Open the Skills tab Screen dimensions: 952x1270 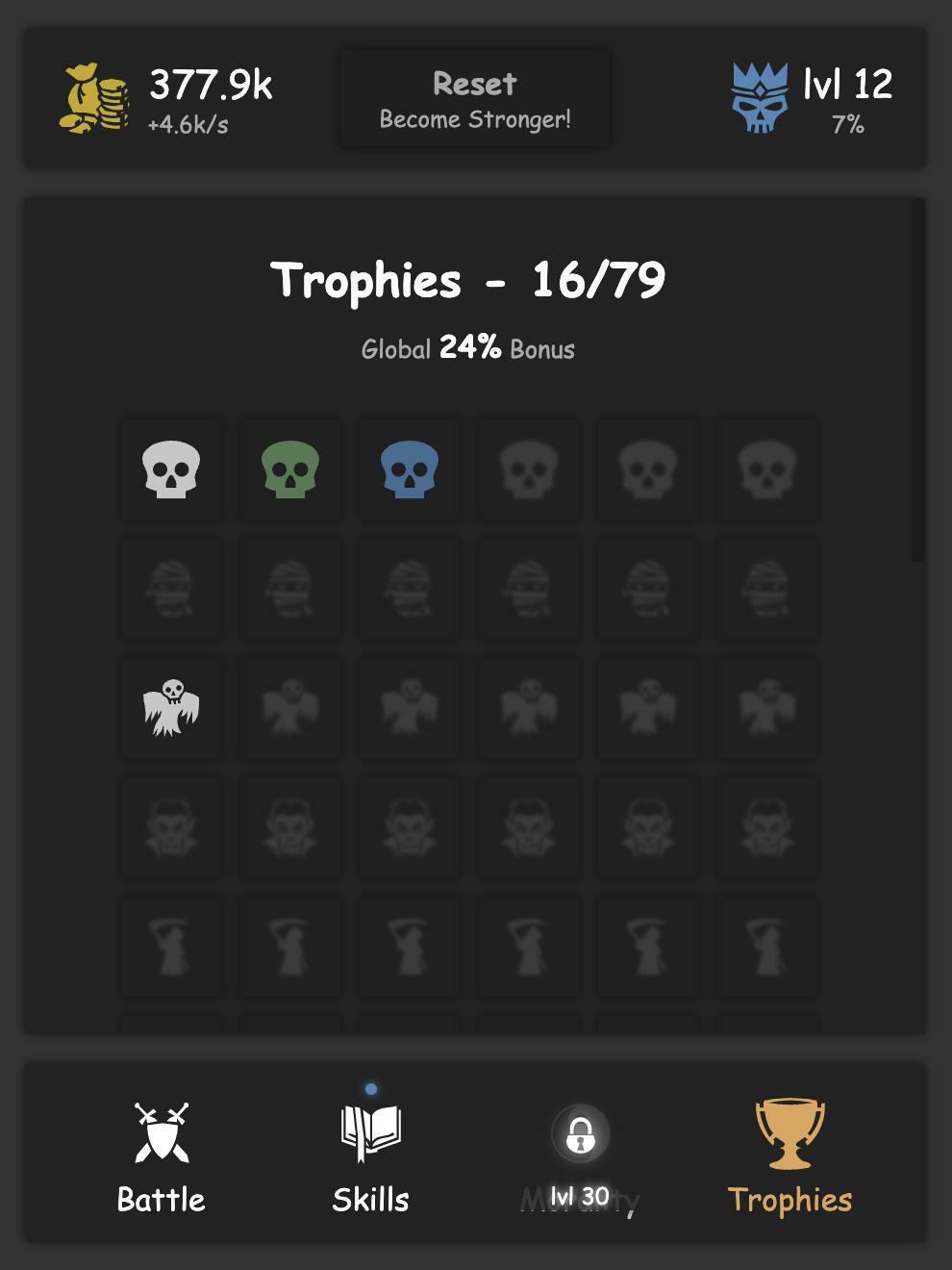371,1157
